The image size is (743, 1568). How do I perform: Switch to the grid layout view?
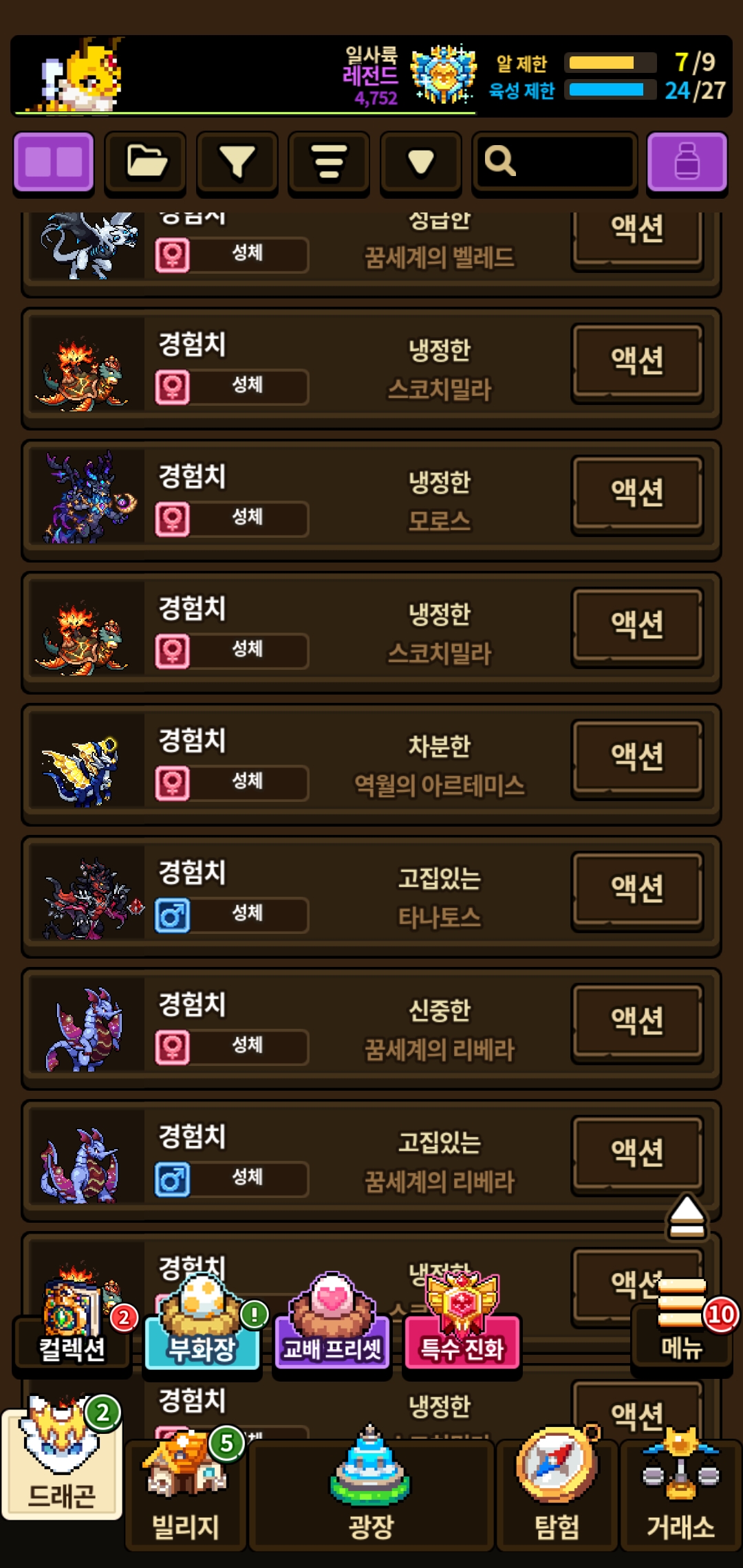(54, 162)
